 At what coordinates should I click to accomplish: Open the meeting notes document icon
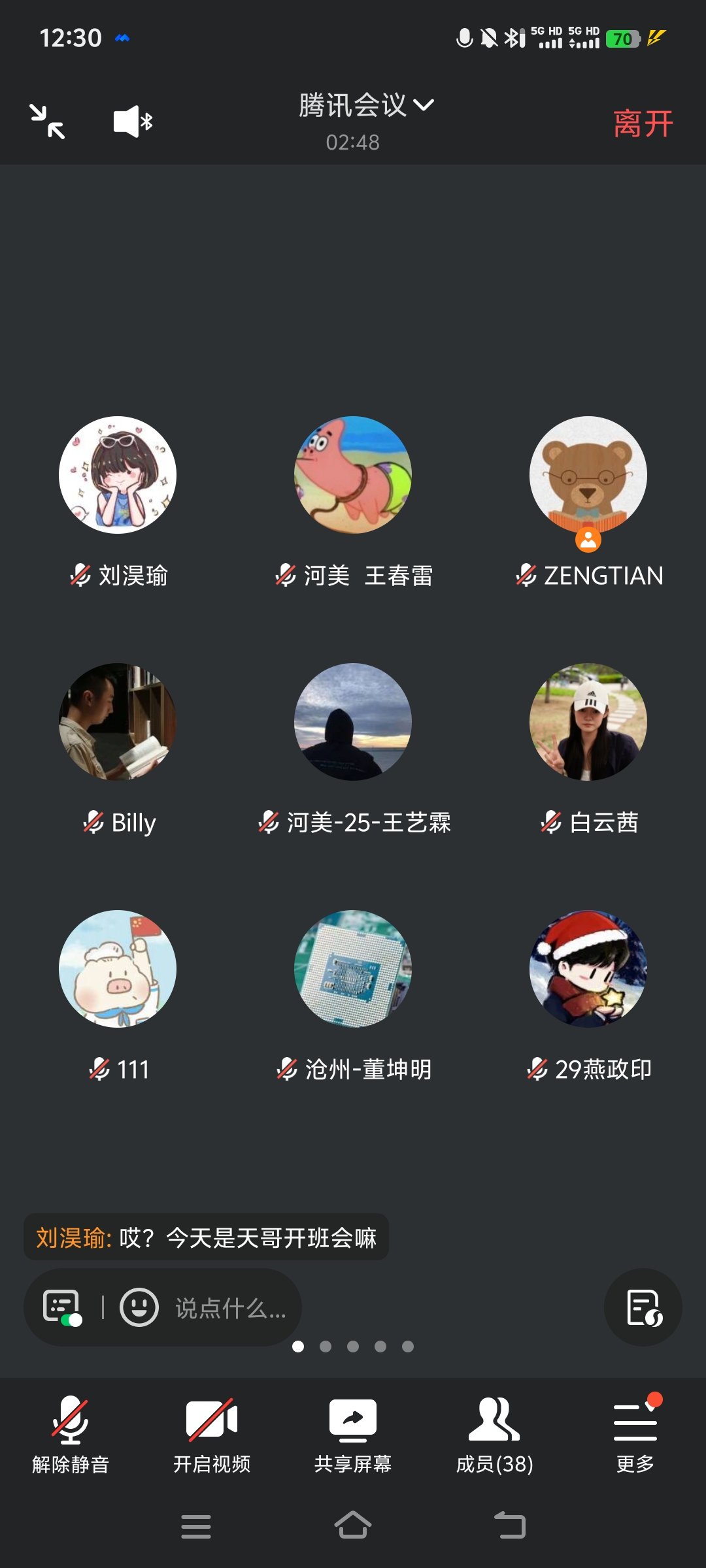click(x=643, y=1307)
